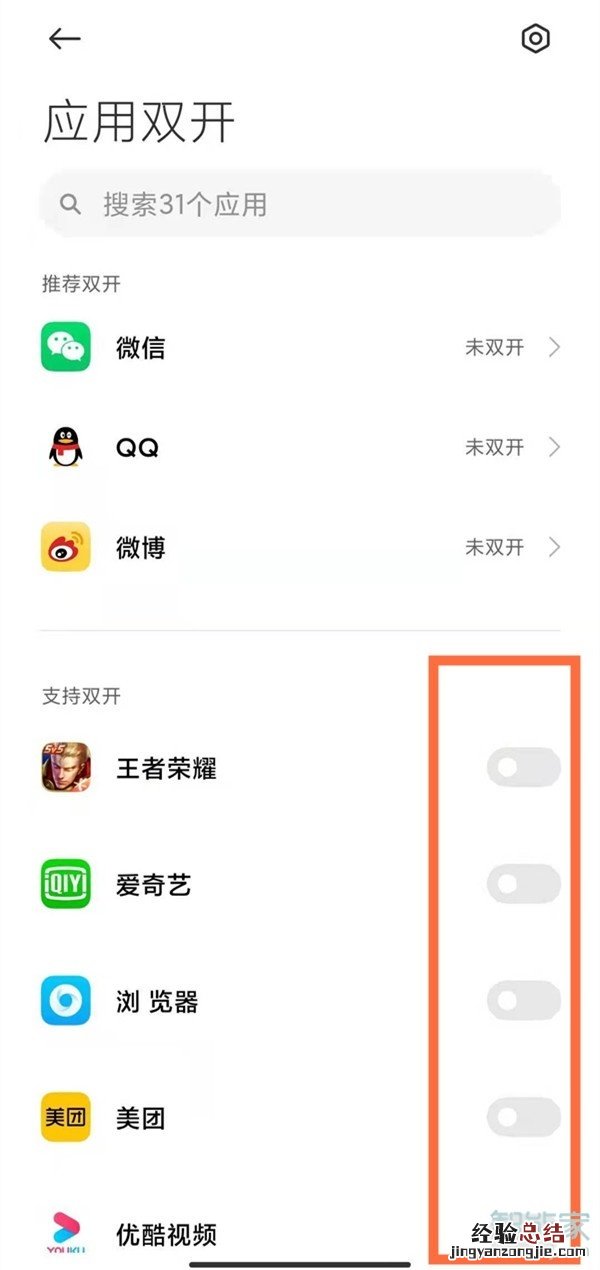
Task: Tap the search box for 31 apps
Action: (300, 204)
